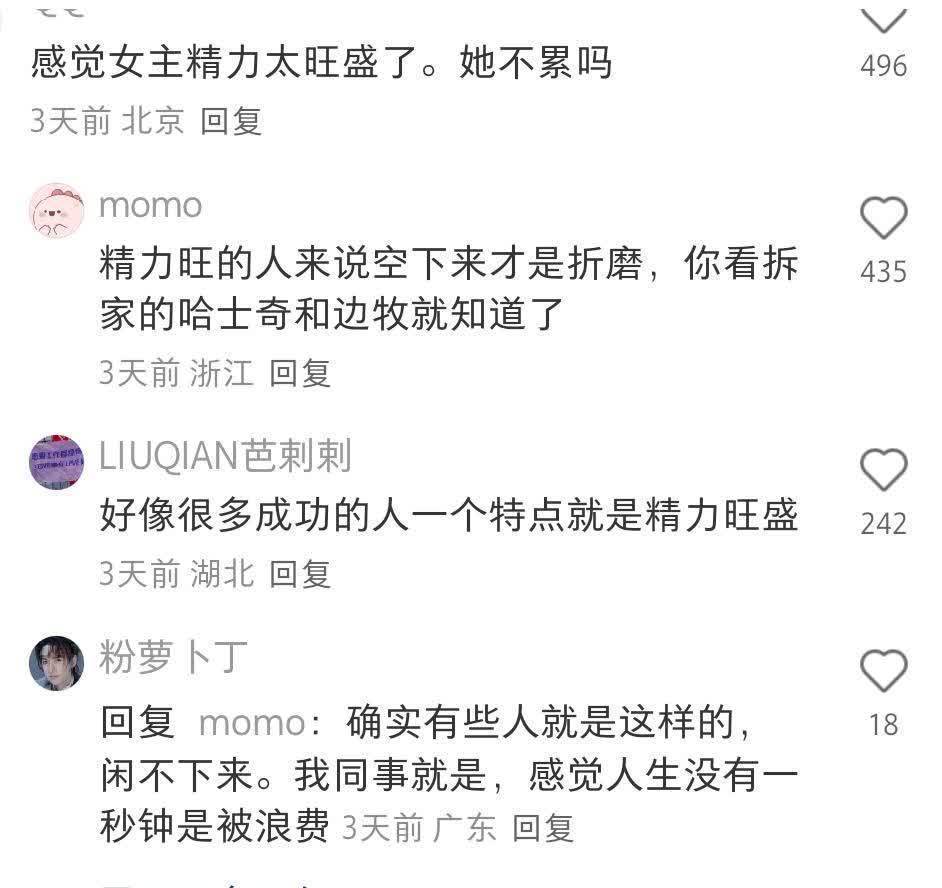Like LIUQIAN芭刺刺's comment
Viewport: 942px width, 888px height.
point(883,471)
